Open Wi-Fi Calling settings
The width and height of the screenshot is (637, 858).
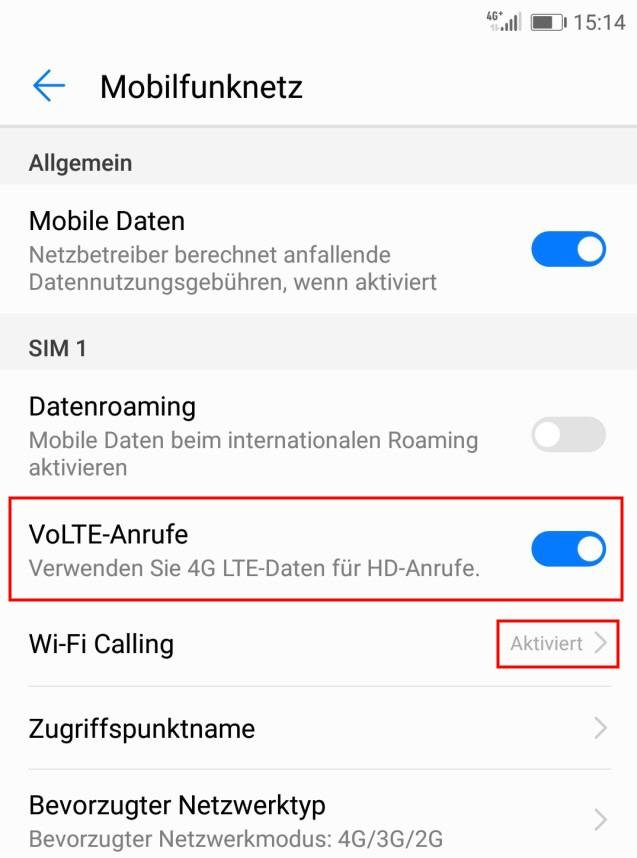pyautogui.click(x=318, y=644)
